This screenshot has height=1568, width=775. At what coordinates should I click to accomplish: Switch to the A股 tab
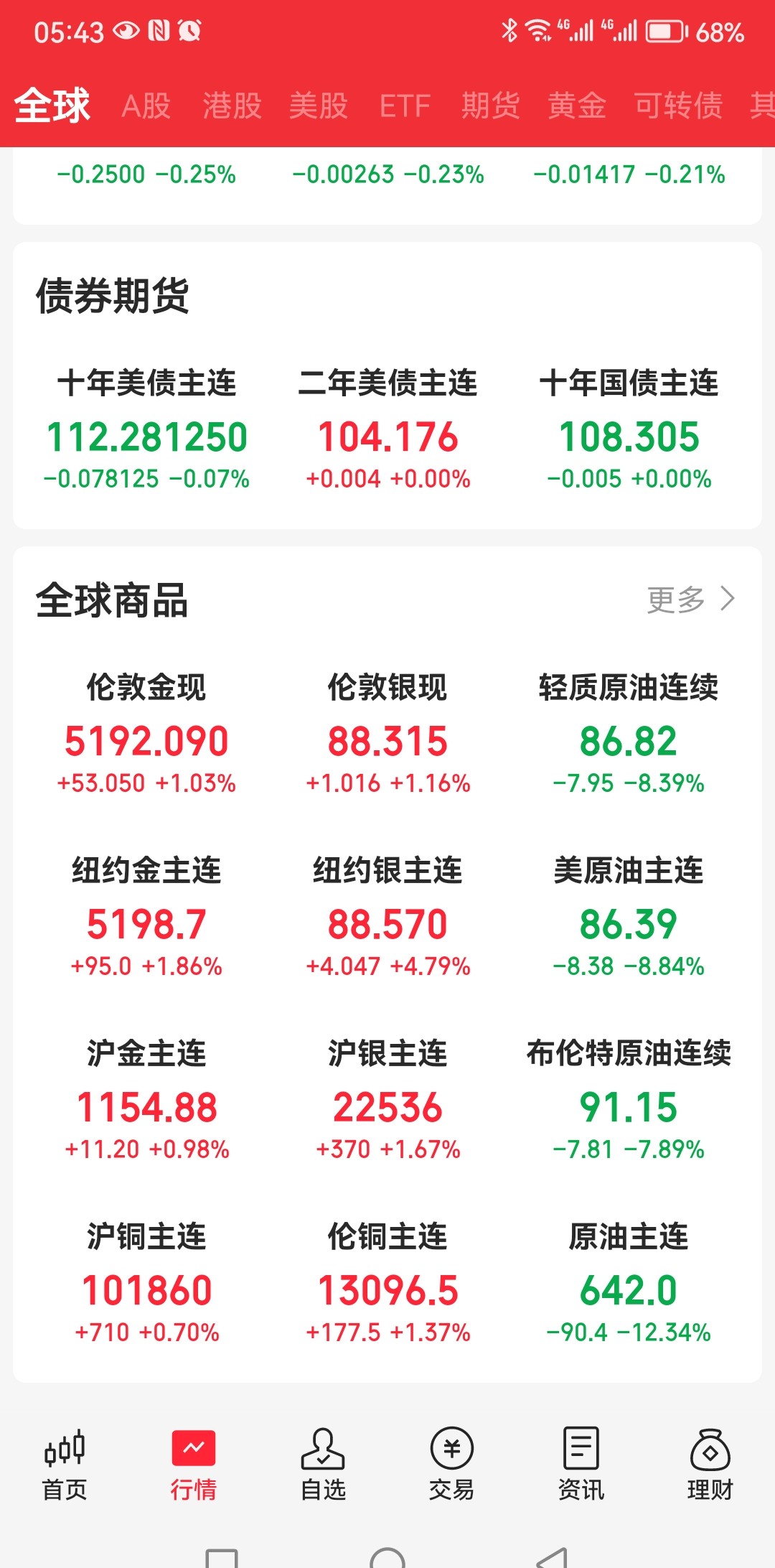(x=146, y=106)
